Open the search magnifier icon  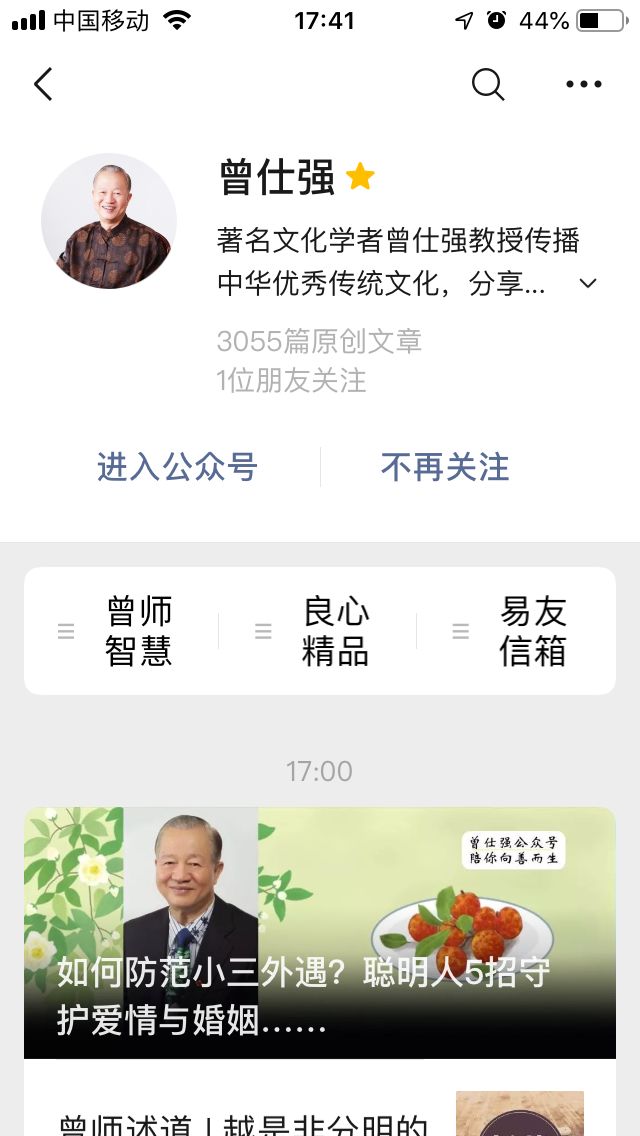(488, 84)
